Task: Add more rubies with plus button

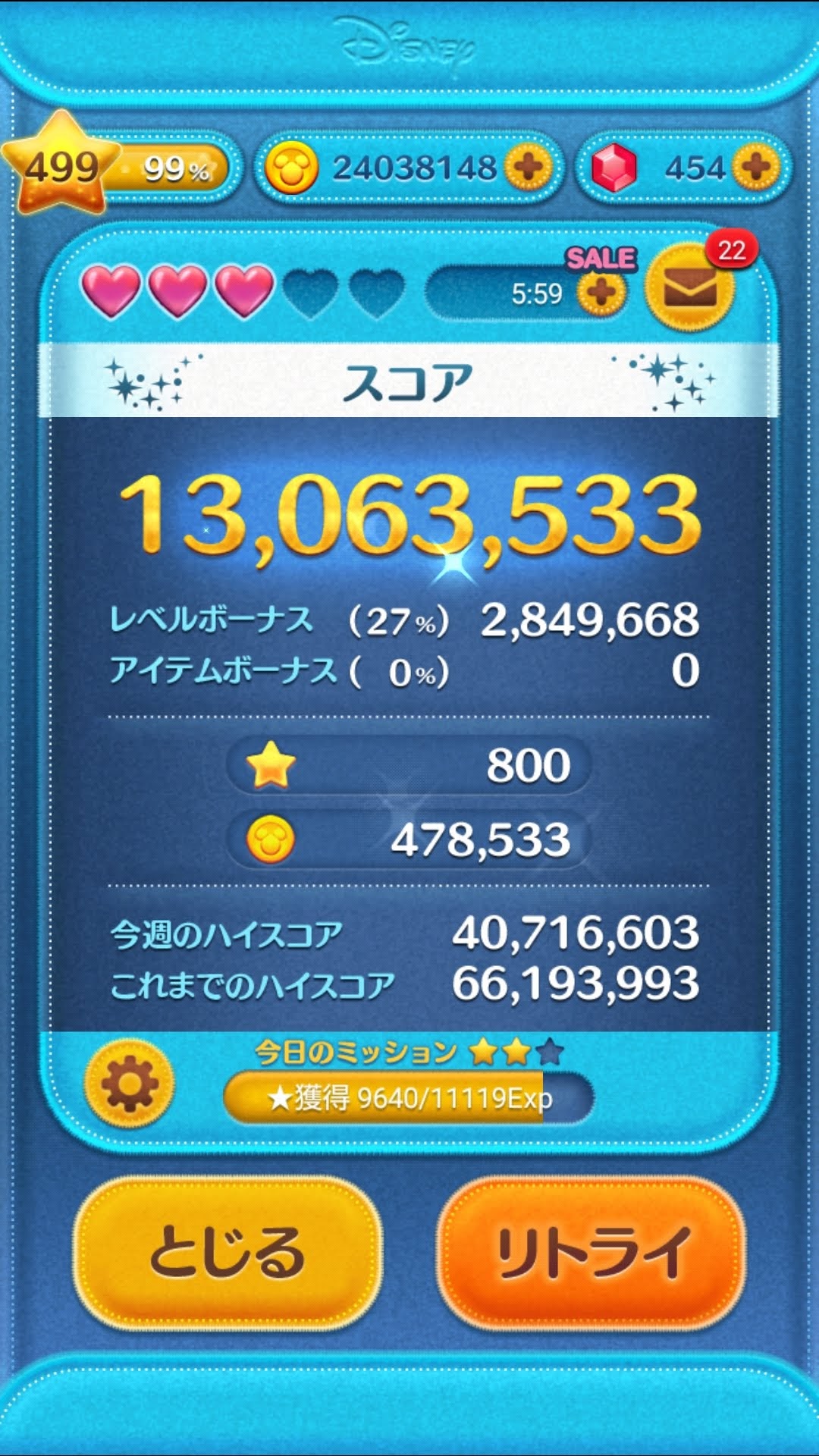Action: pyautogui.click(x=756, y=166)
